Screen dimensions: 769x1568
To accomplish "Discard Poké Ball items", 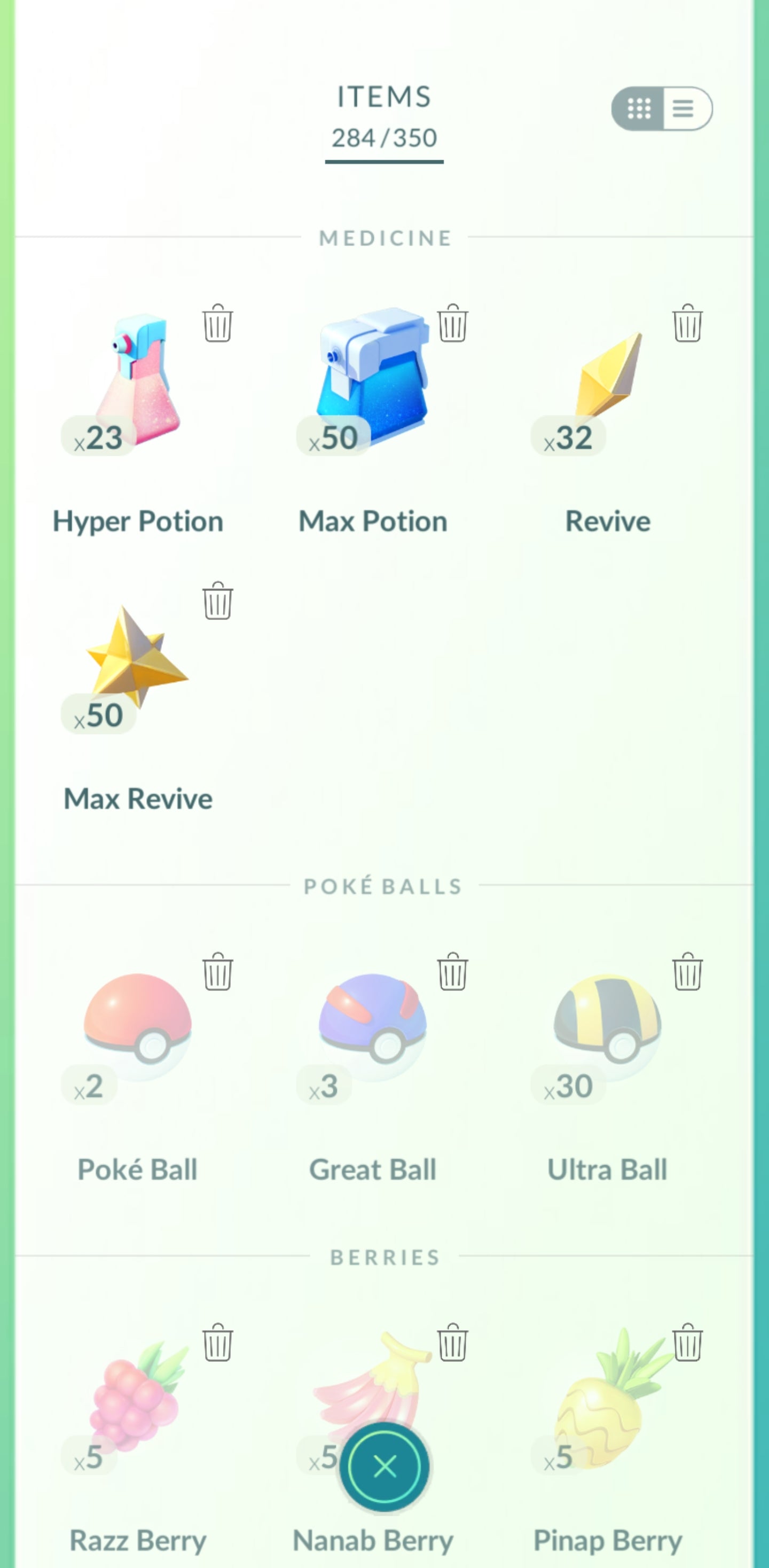I will click(217, 972).
